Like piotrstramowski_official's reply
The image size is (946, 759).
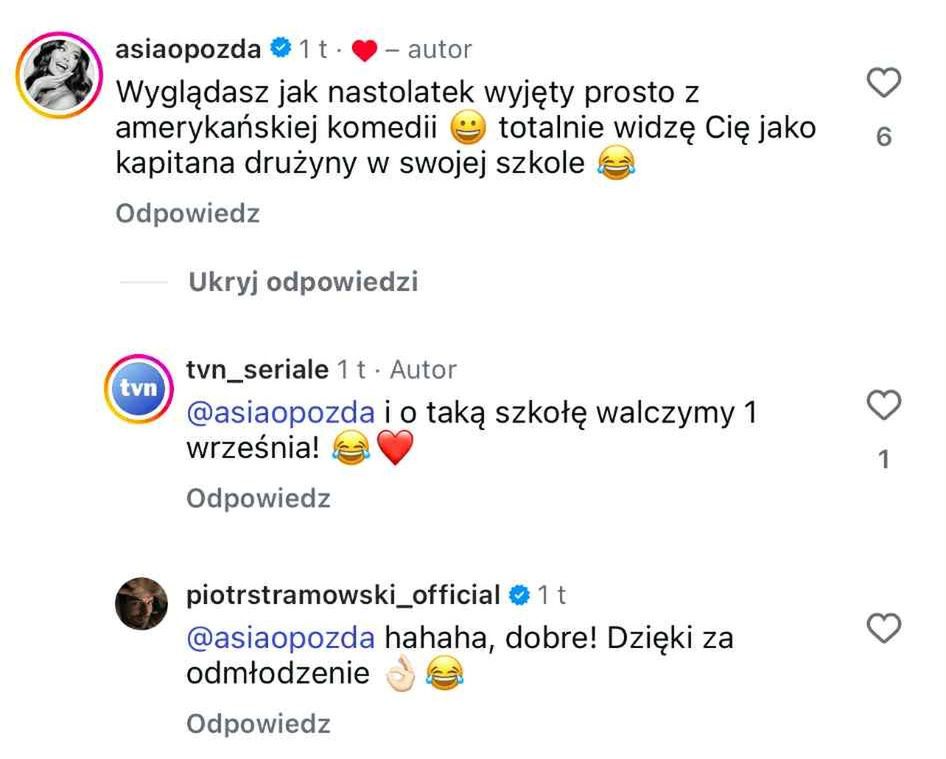point(883,629)
